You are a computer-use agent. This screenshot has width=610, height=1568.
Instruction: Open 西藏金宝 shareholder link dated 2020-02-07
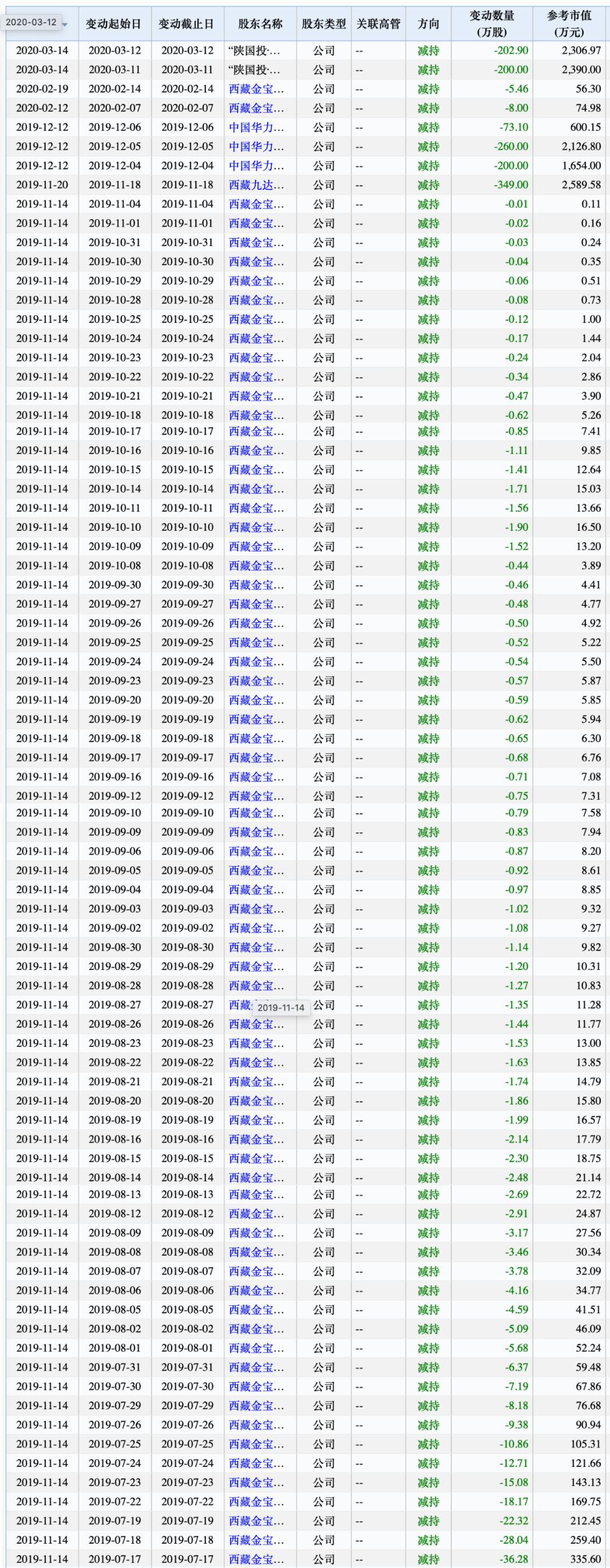point(255,109)
